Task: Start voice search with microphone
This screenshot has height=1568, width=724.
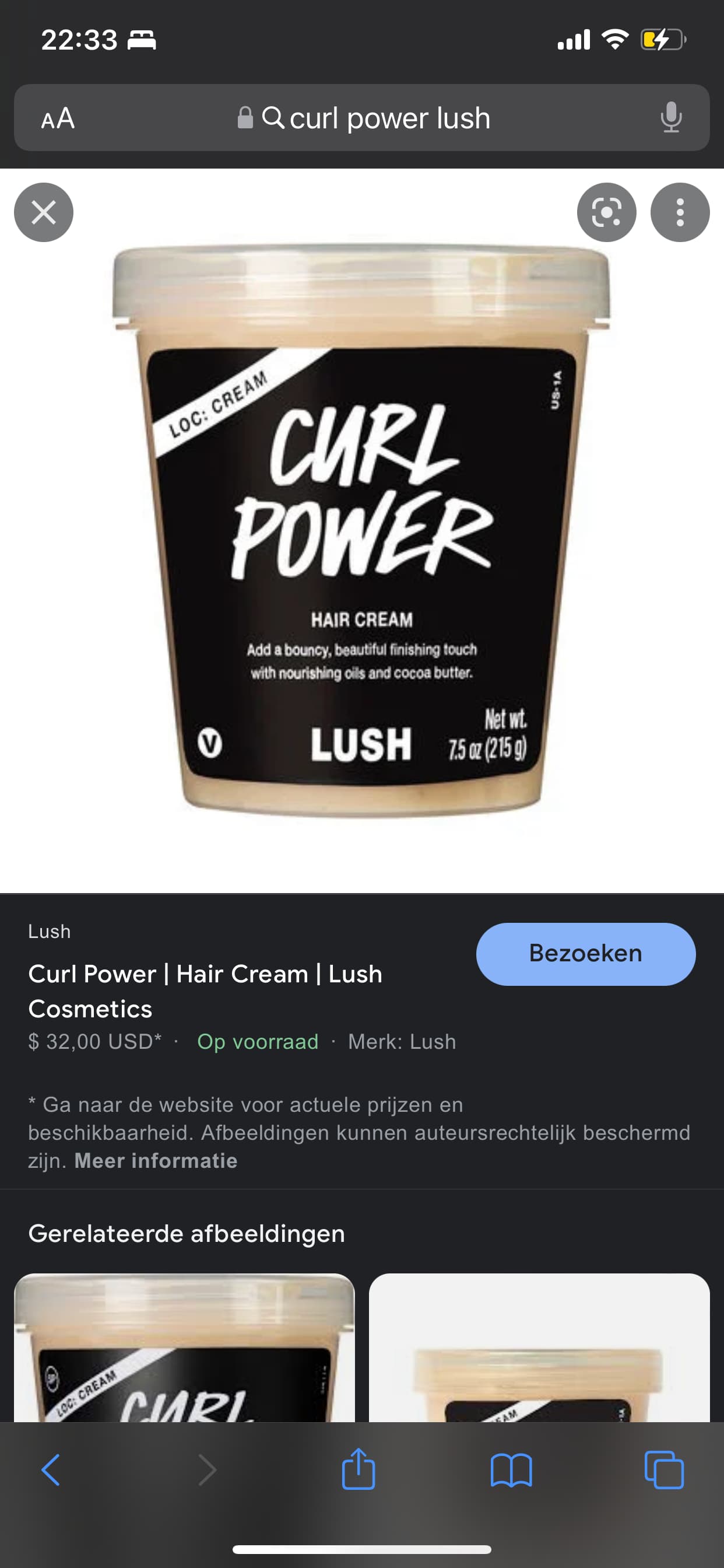Action: 671,117
